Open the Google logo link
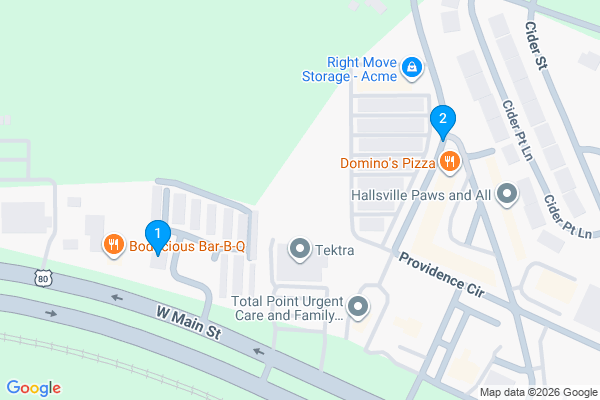The height and width of the screenshot is (400, 600). tap(33, 388)
